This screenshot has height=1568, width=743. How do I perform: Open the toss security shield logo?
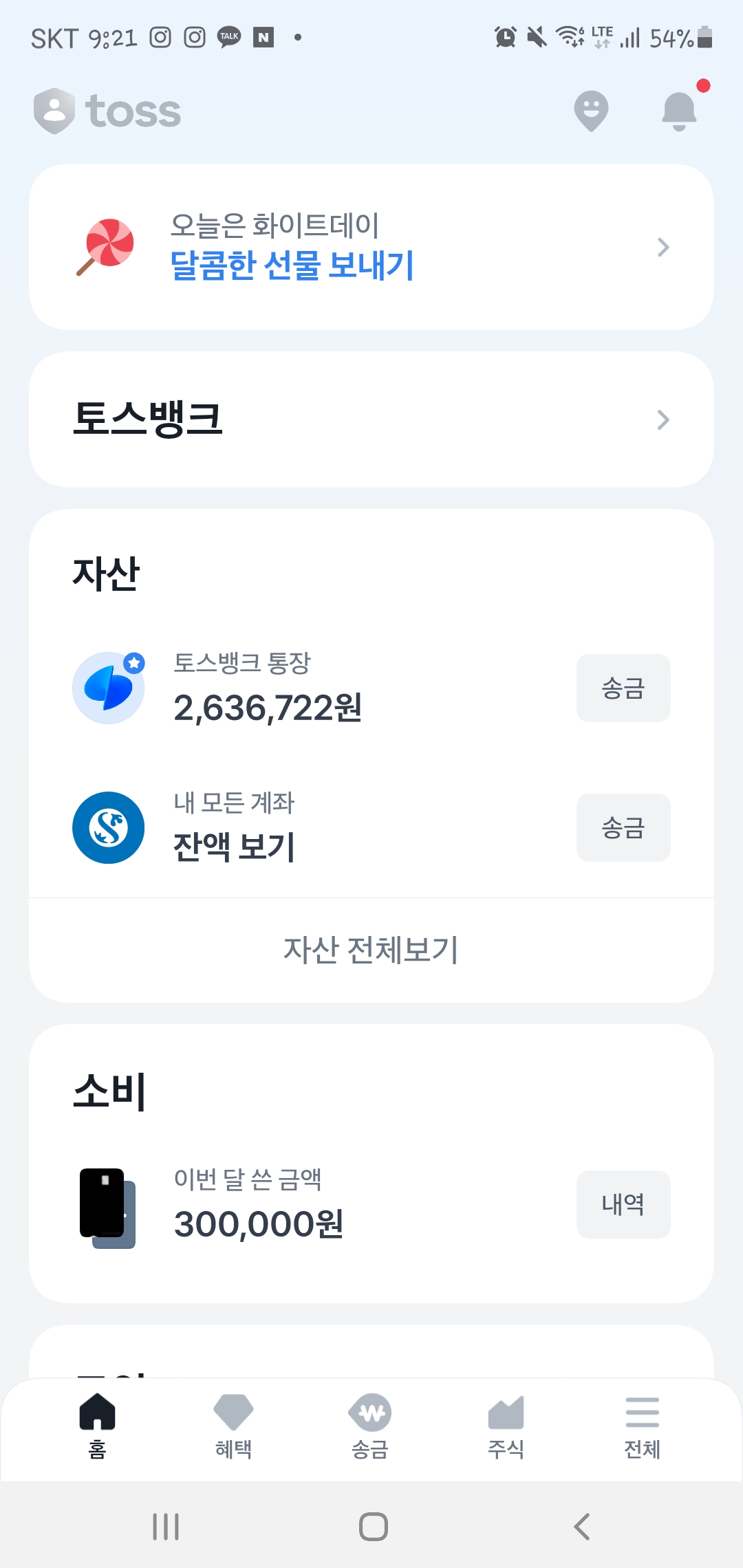54,111
